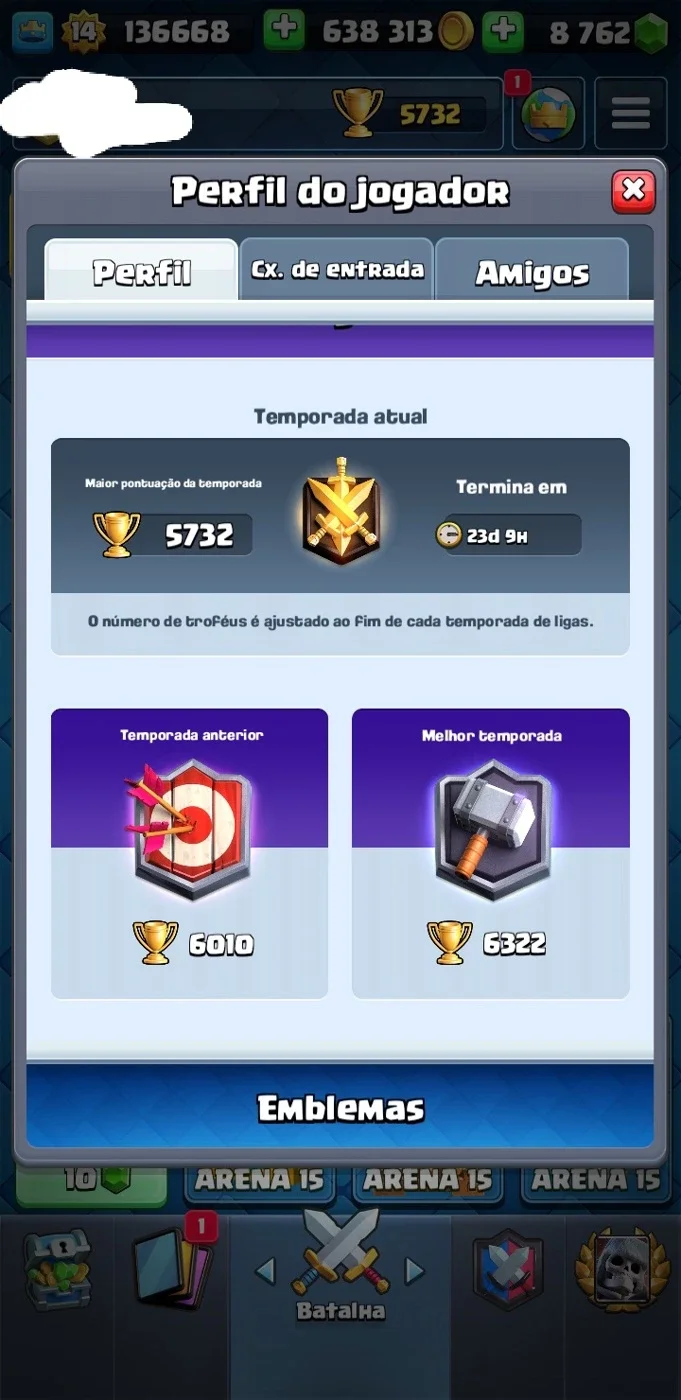This screenshot has height=1400, width=681.
Task: Switch to the Amigos tab
Action: 532,269
